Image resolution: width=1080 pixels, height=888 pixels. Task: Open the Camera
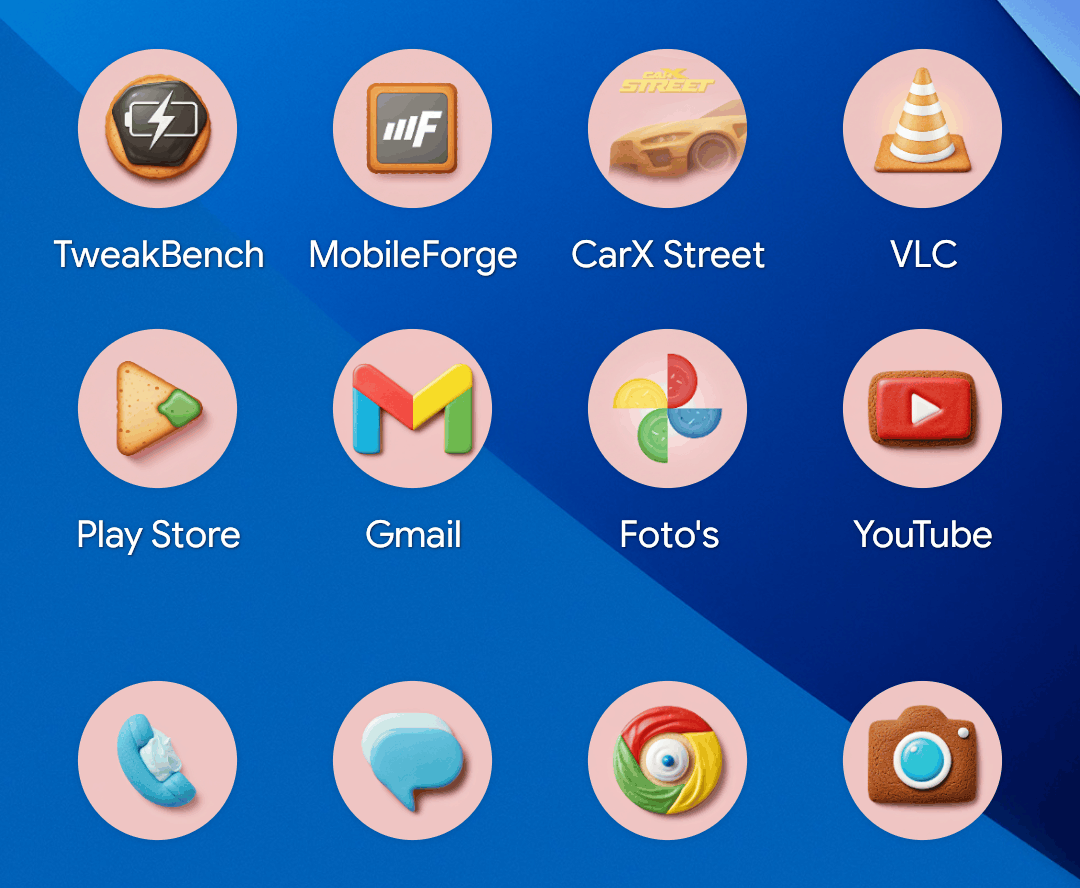(x=922, y=760)
